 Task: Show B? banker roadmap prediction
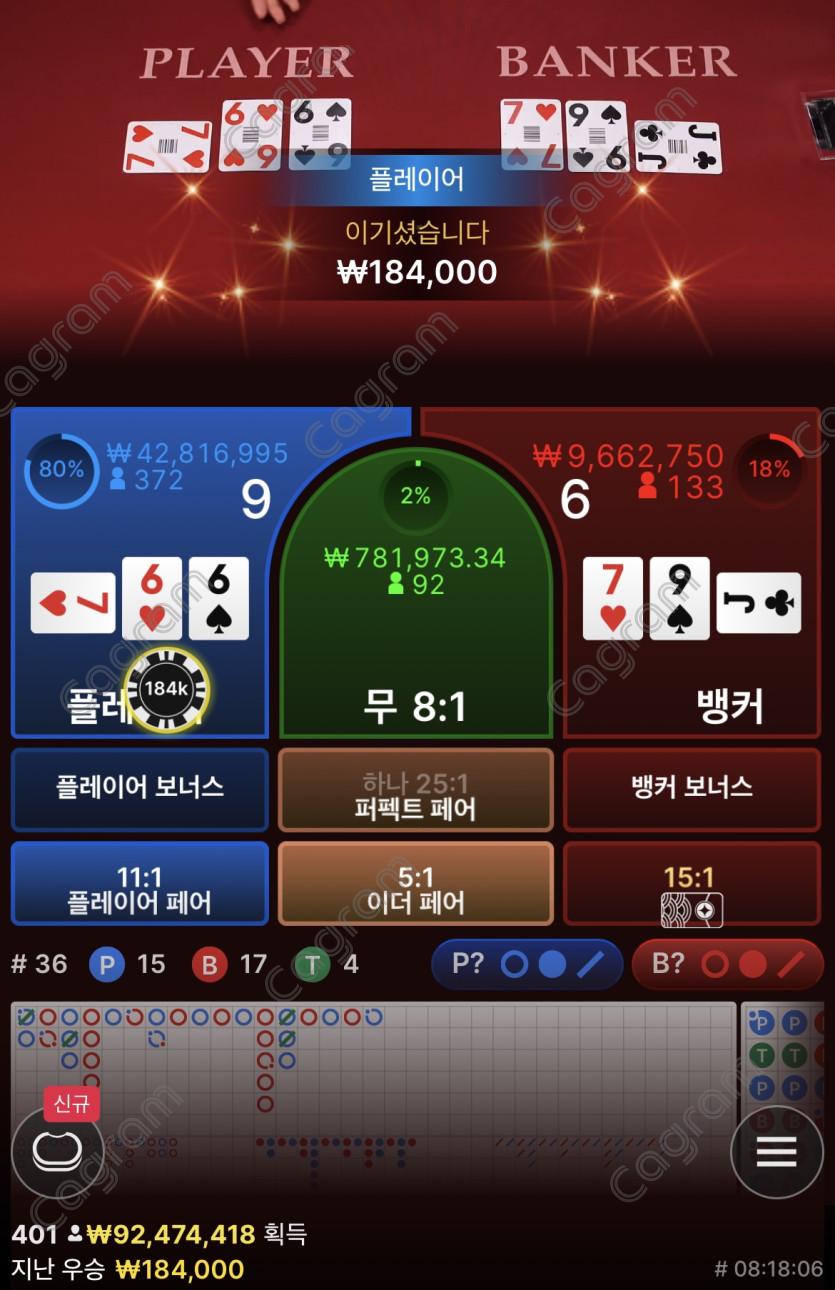tap(728, 964)
